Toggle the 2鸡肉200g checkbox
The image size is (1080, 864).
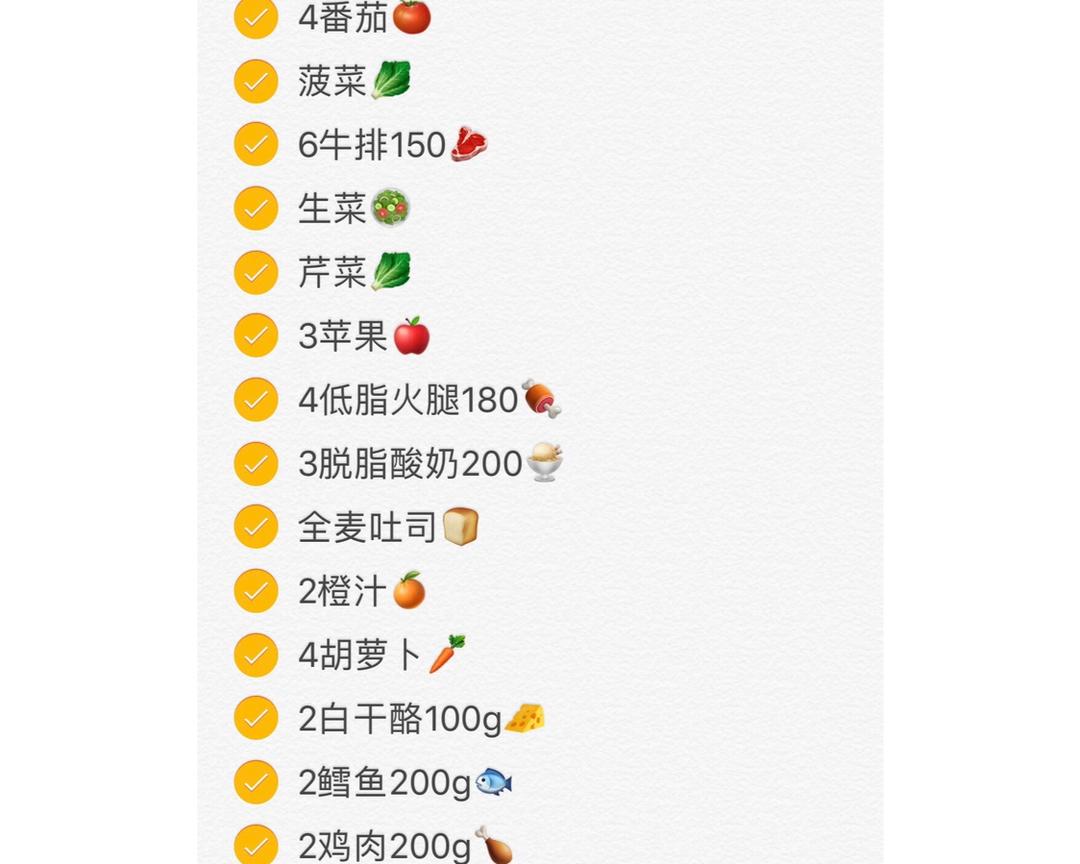pos(256,845)
